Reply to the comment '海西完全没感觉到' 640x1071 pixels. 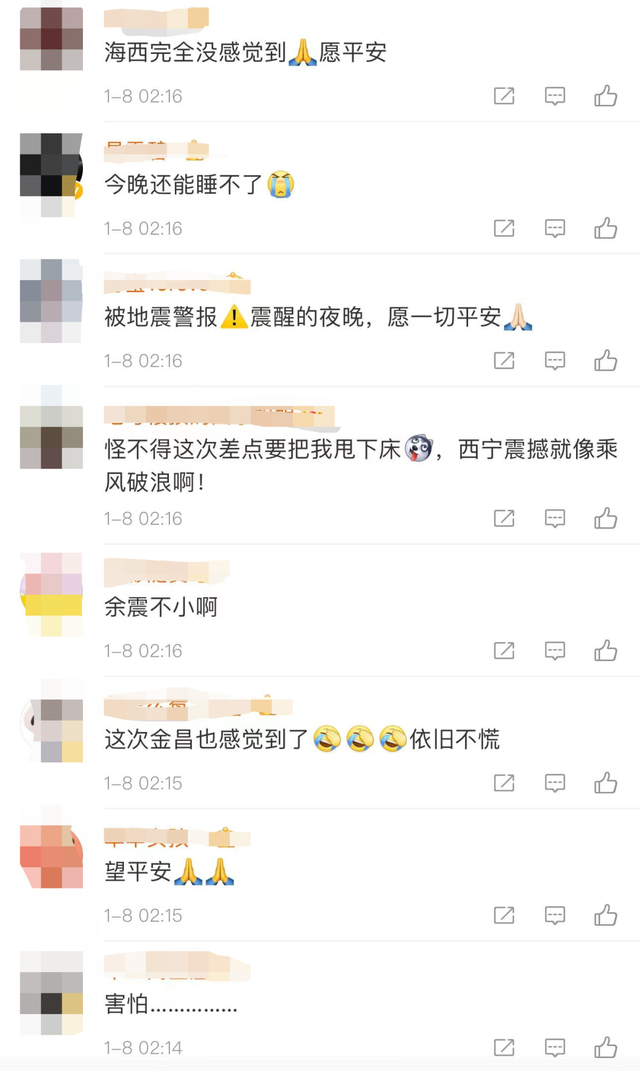click(x=555, y=96)
